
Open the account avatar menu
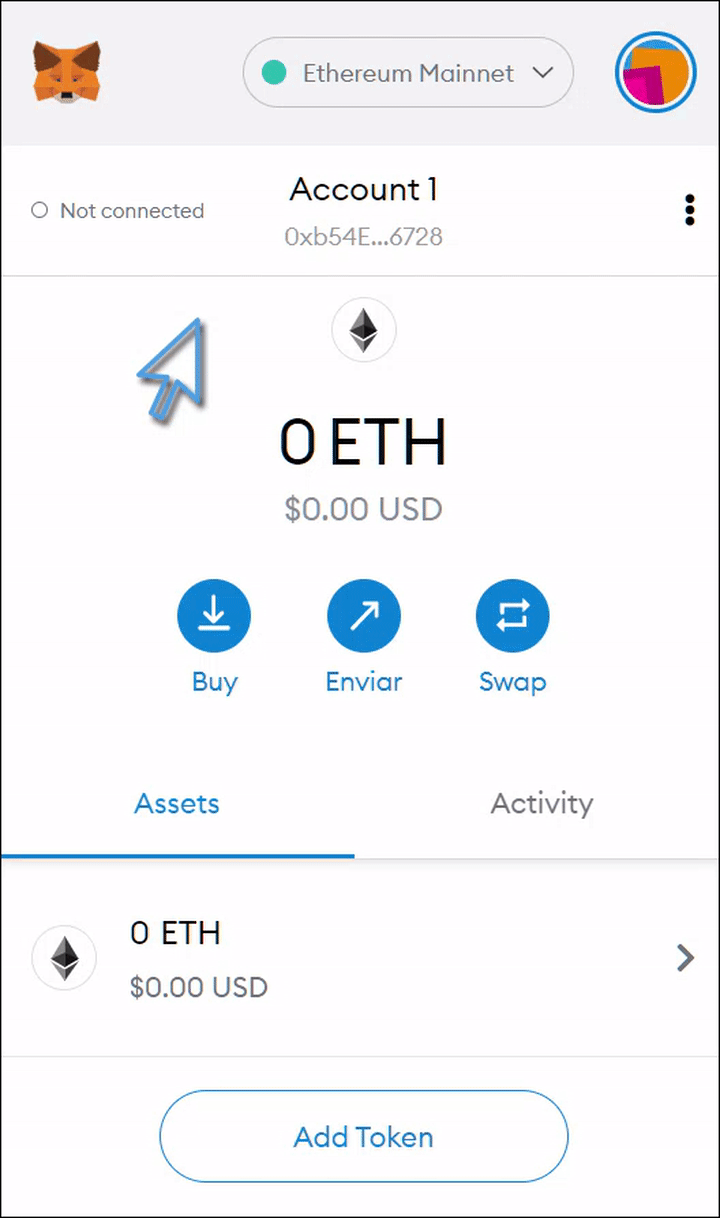(x=655, y=73)
